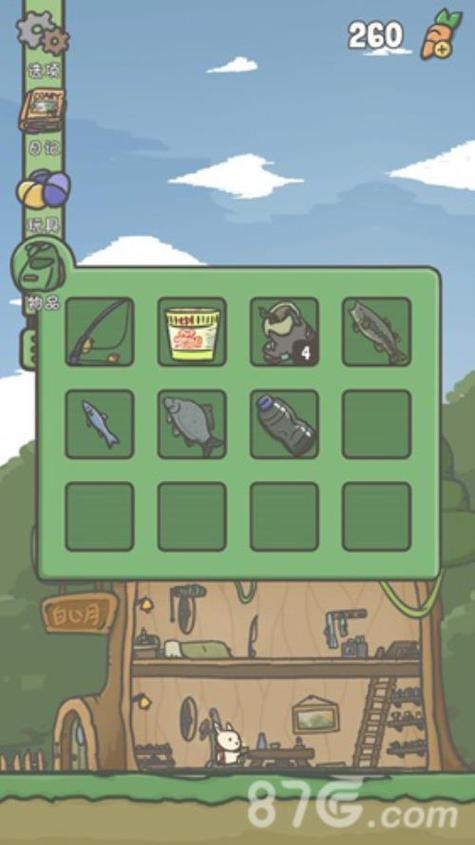Select the sack item with count 4
Viewport: 475px width, 845px height.
click(284, 332)
